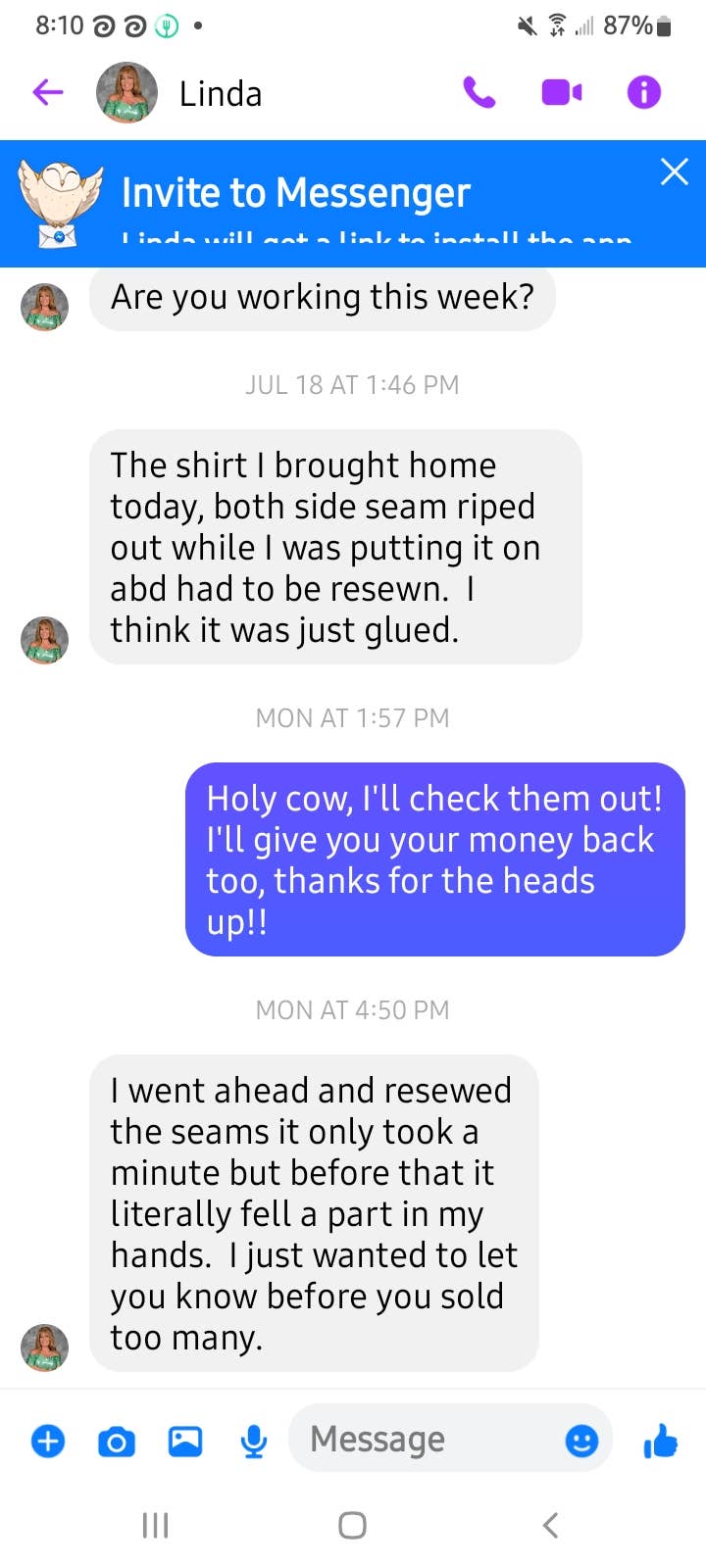This screenshot has height=1568, width=706.
Task: Open the emoji picker
Action: [x=581, y=1441]
